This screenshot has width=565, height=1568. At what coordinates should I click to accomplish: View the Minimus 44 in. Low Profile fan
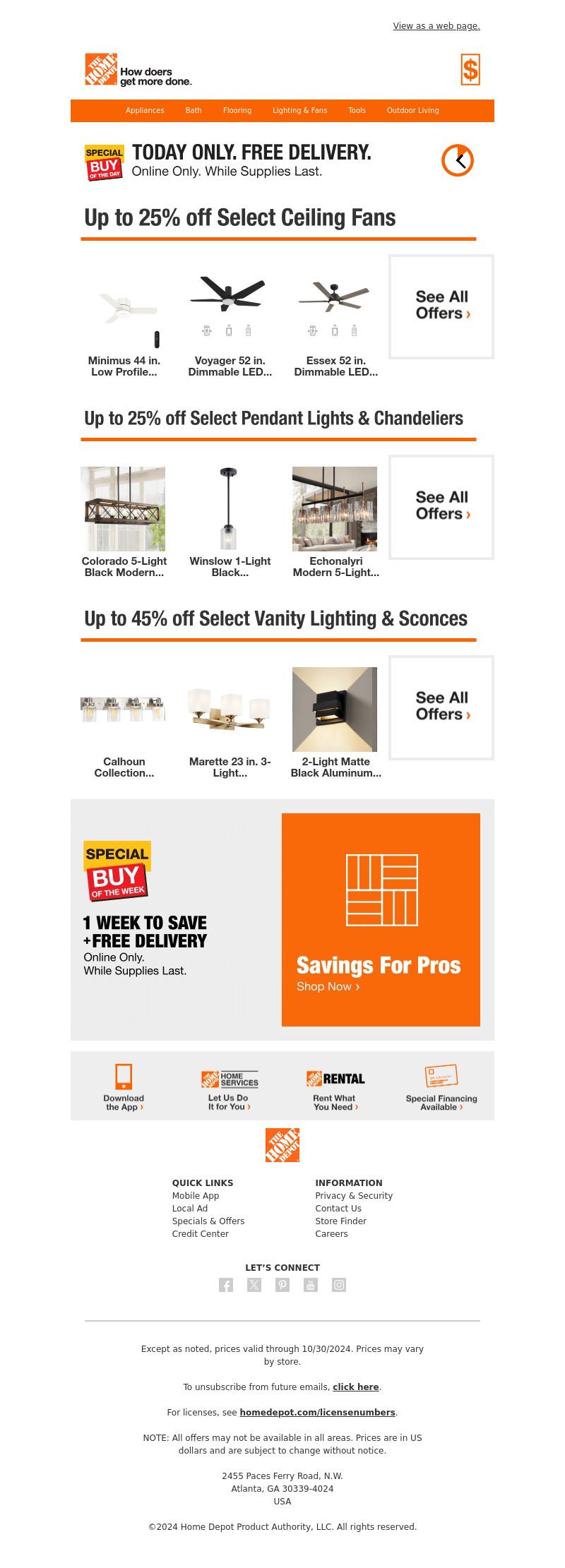[124, 366]
